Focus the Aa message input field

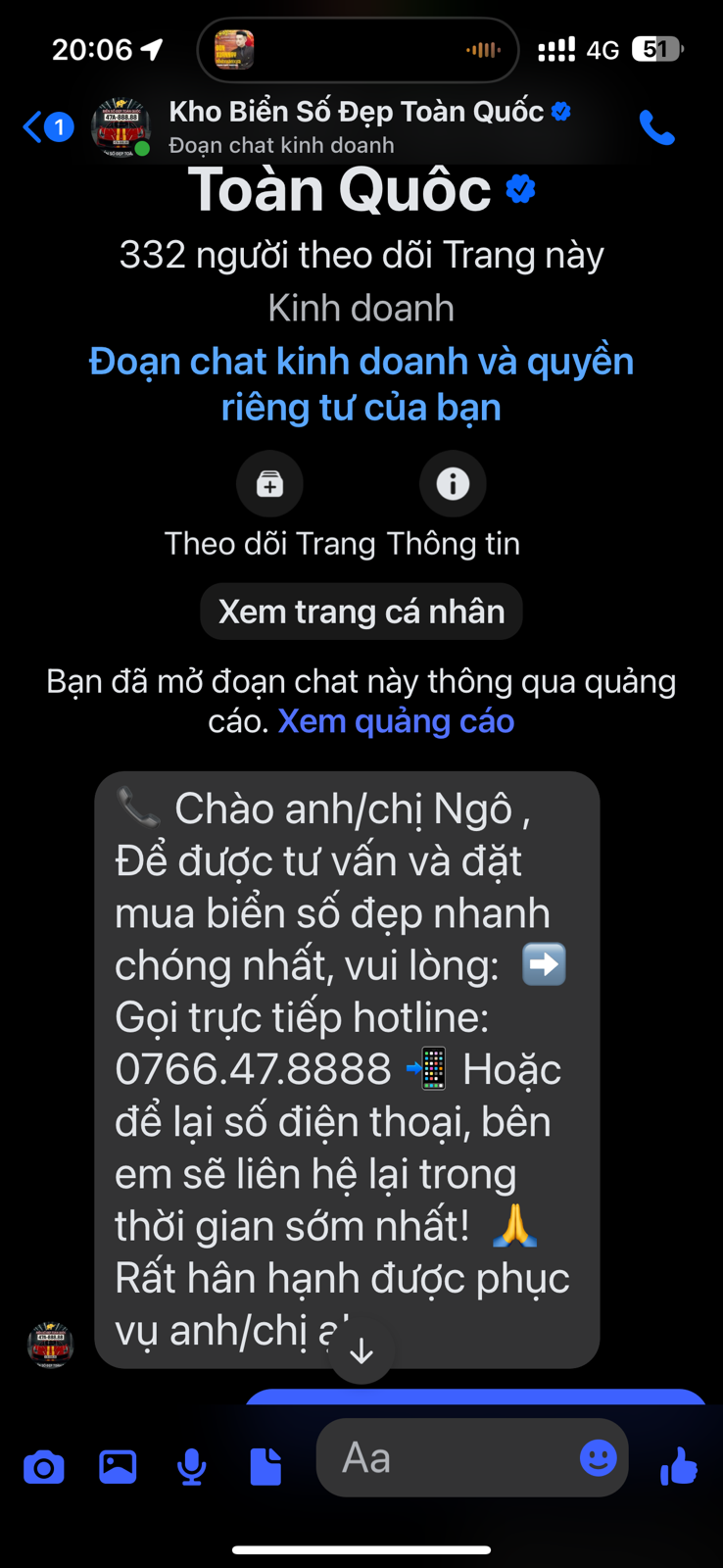tap(451, 1458)
